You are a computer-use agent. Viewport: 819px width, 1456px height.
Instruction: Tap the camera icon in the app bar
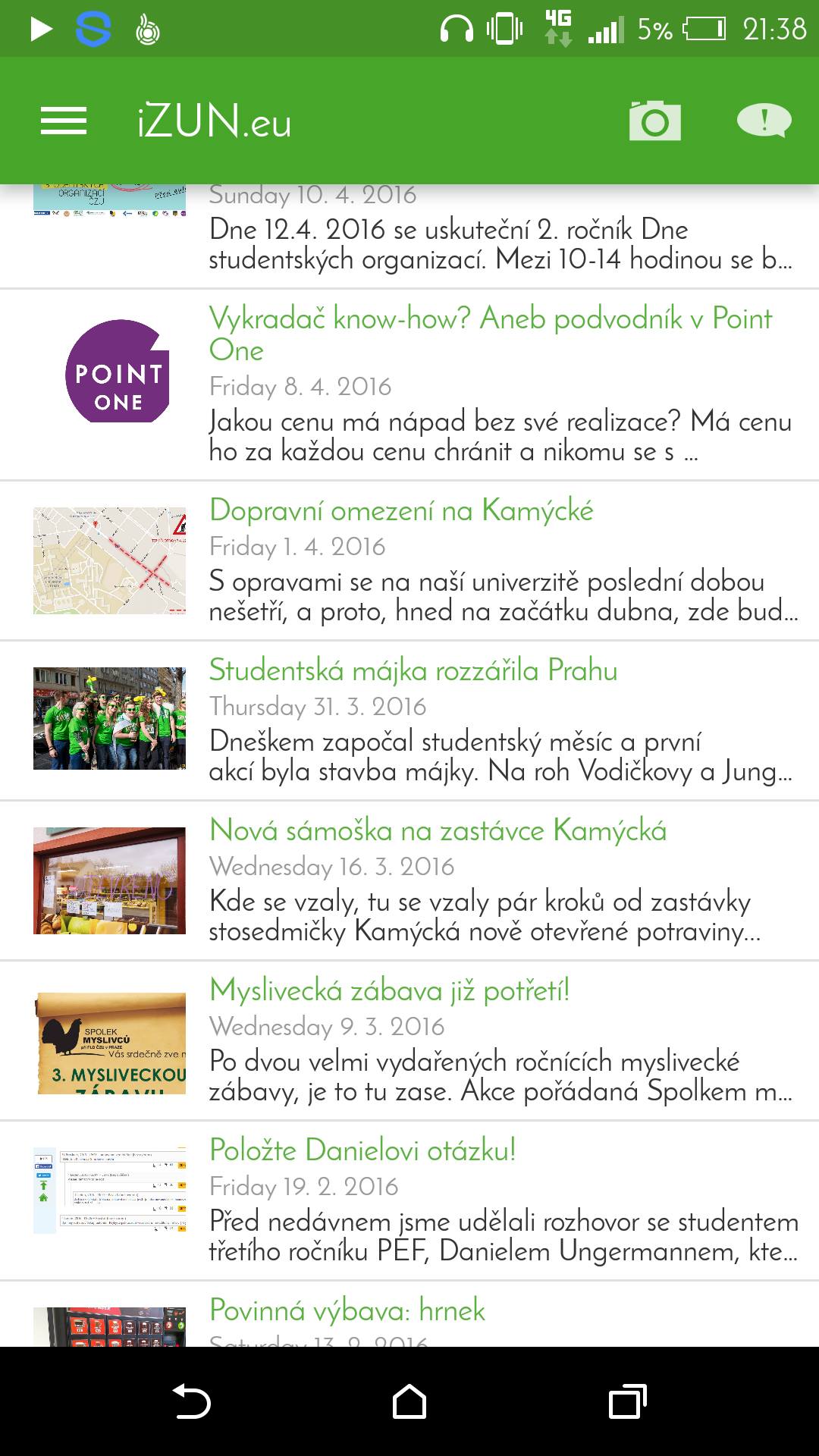pyautogui.click(x=654, y=121)
